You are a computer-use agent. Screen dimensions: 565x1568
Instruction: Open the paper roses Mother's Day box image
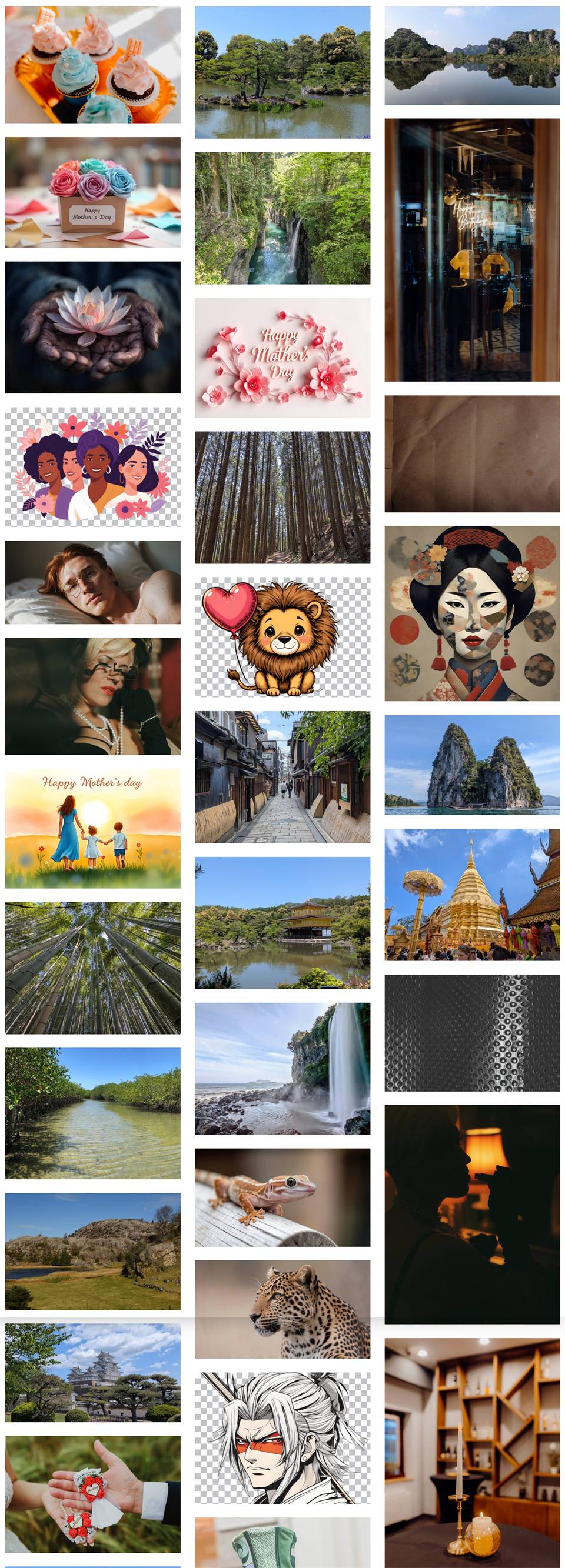[92, 192]
